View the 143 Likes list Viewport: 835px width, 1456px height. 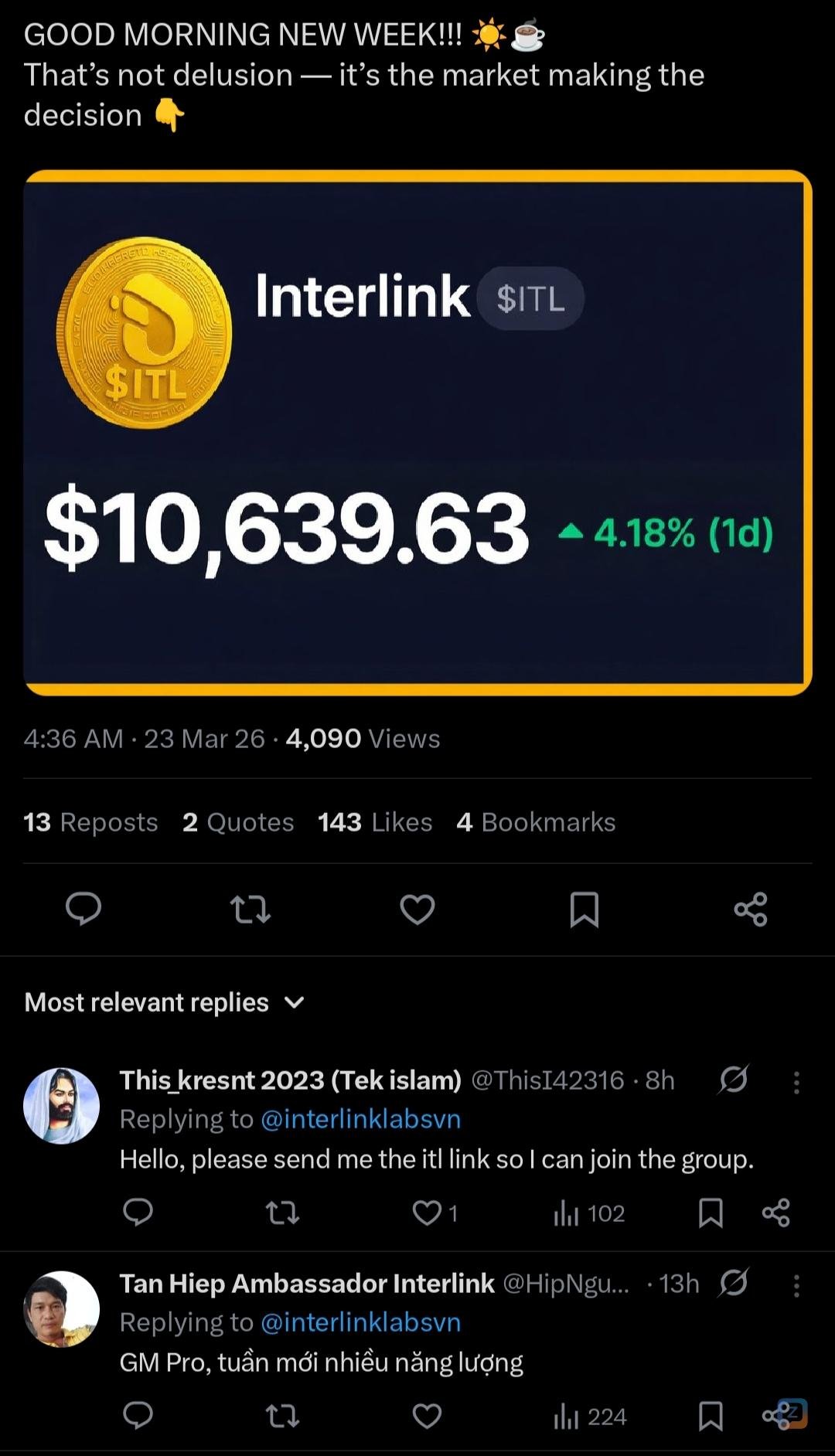375,822
